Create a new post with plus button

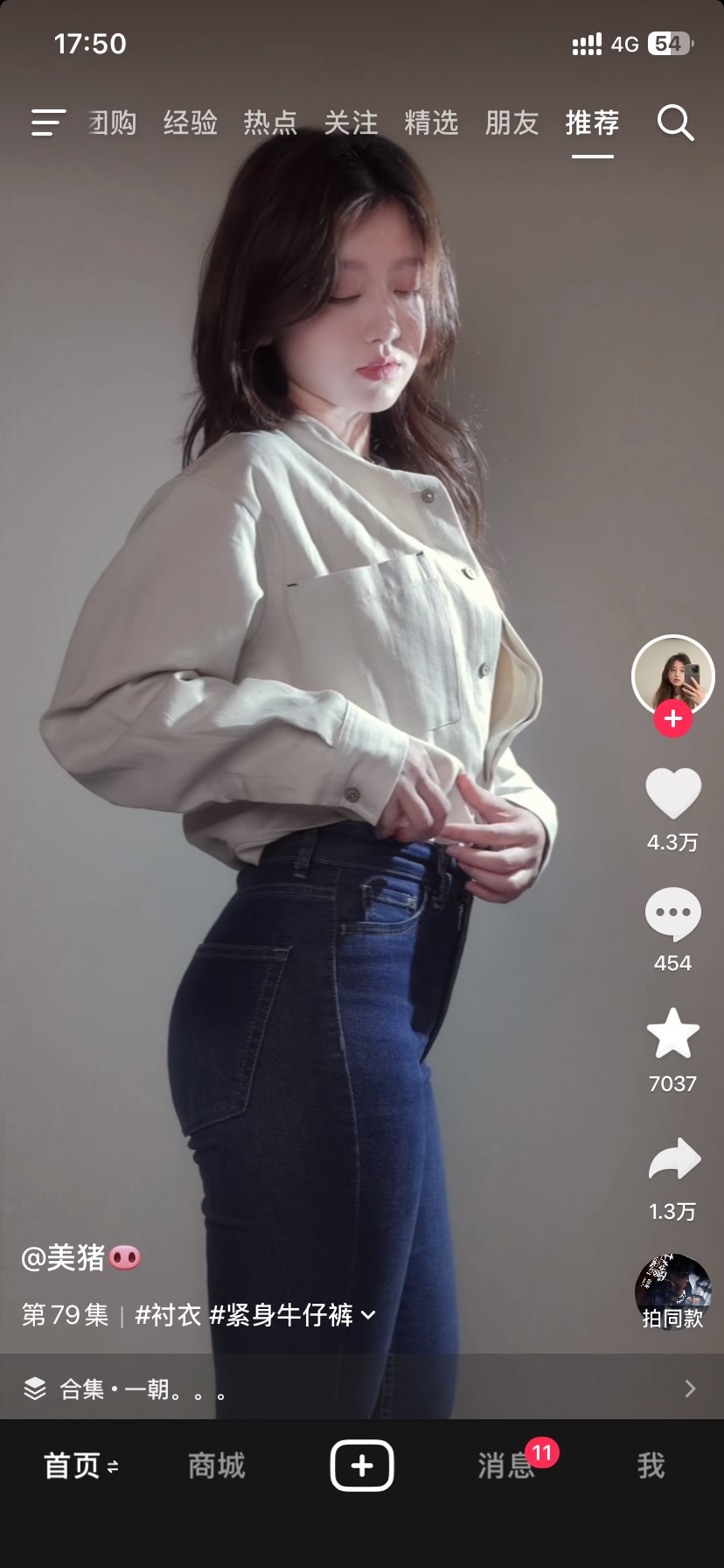tap(362, 1465)
